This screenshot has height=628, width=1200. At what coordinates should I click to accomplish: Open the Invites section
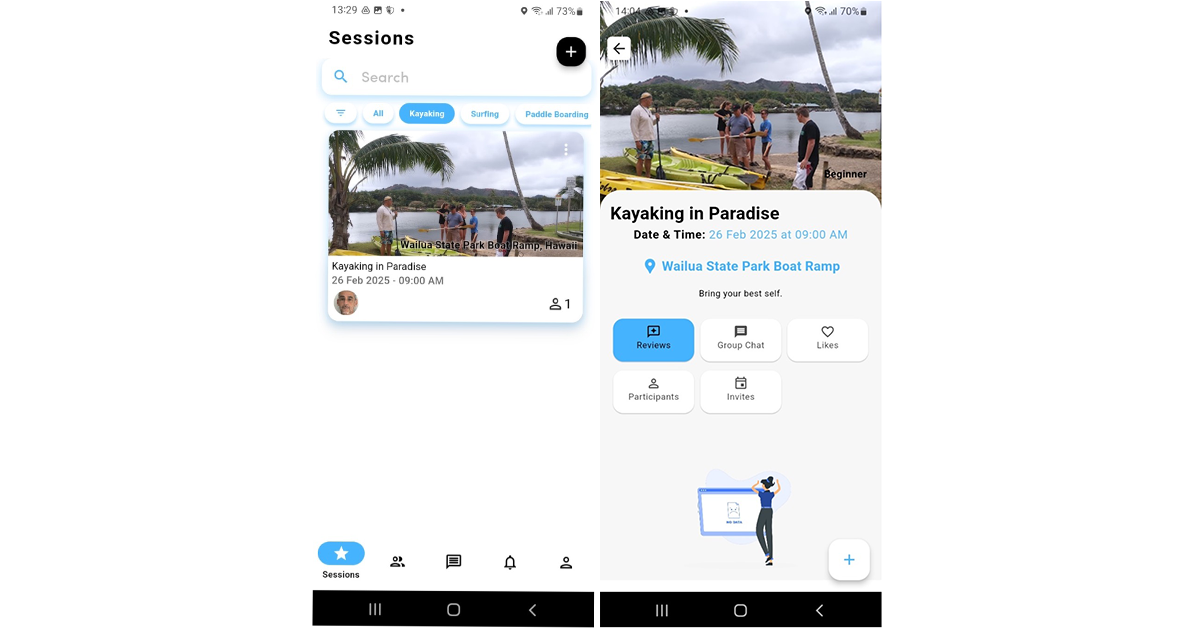click(740, 391)
